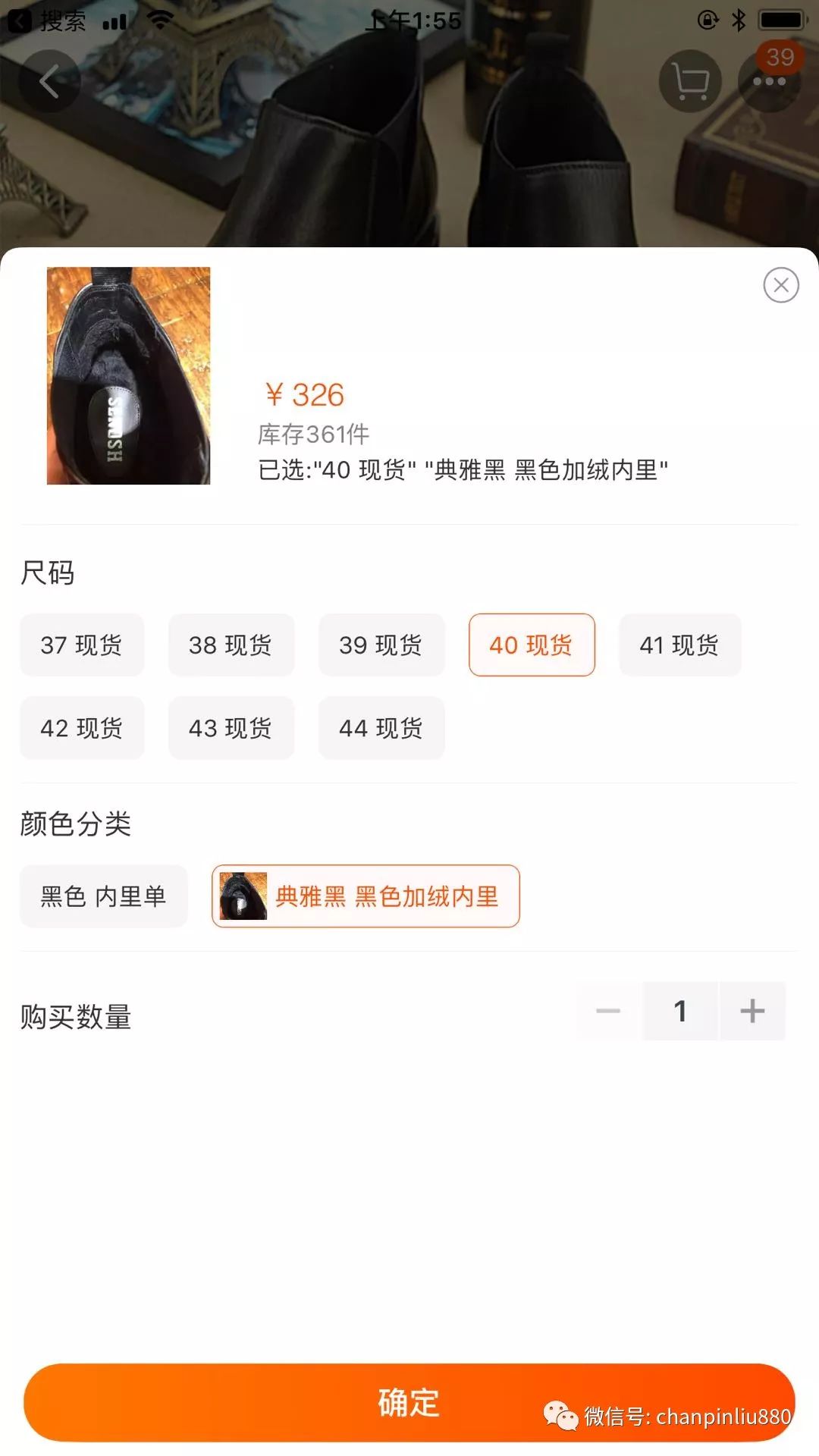
Task: Tap the selected 40 现货 size chip
Action: (x=532, y=645)
